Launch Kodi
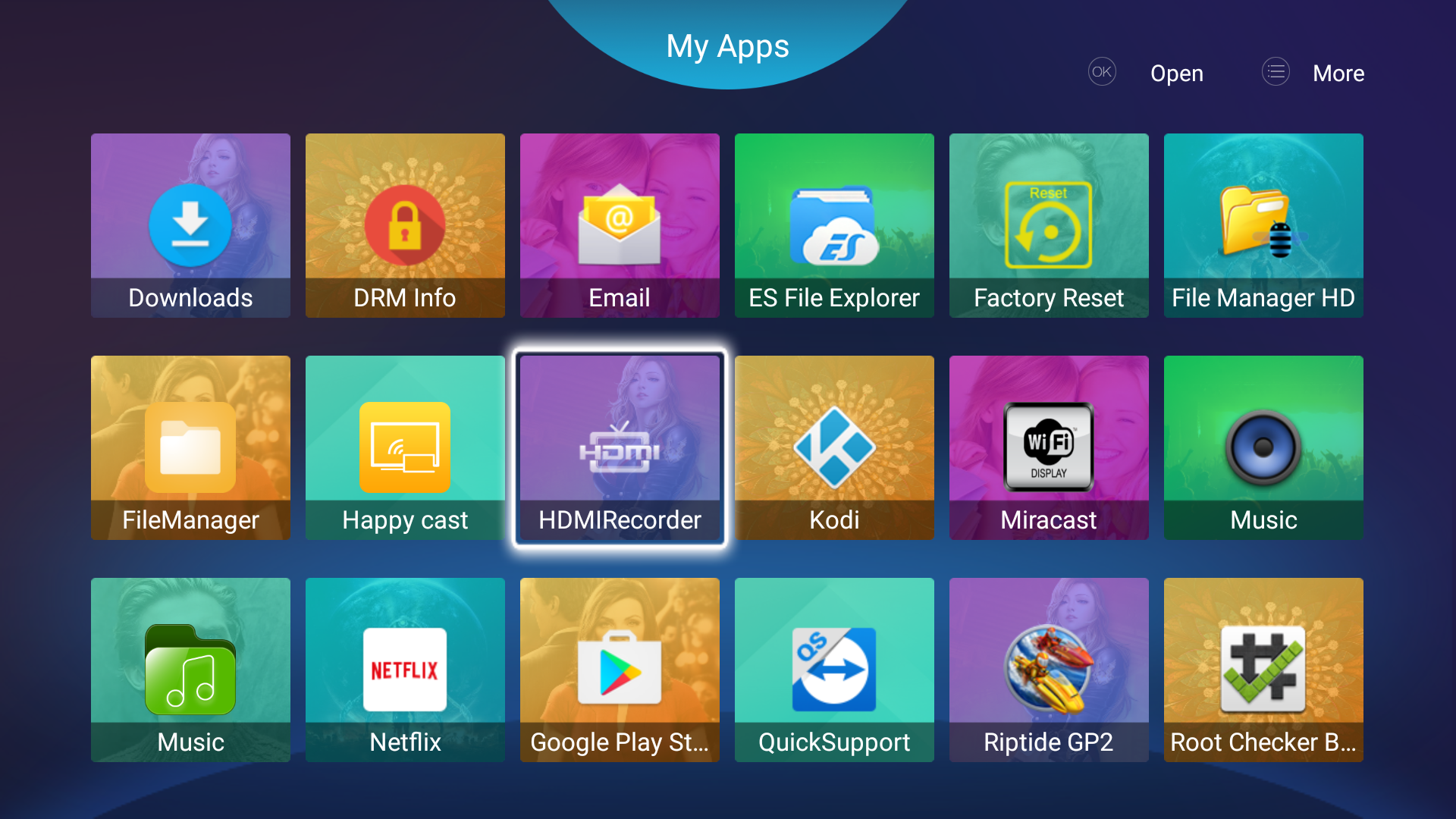 point(834,447)
